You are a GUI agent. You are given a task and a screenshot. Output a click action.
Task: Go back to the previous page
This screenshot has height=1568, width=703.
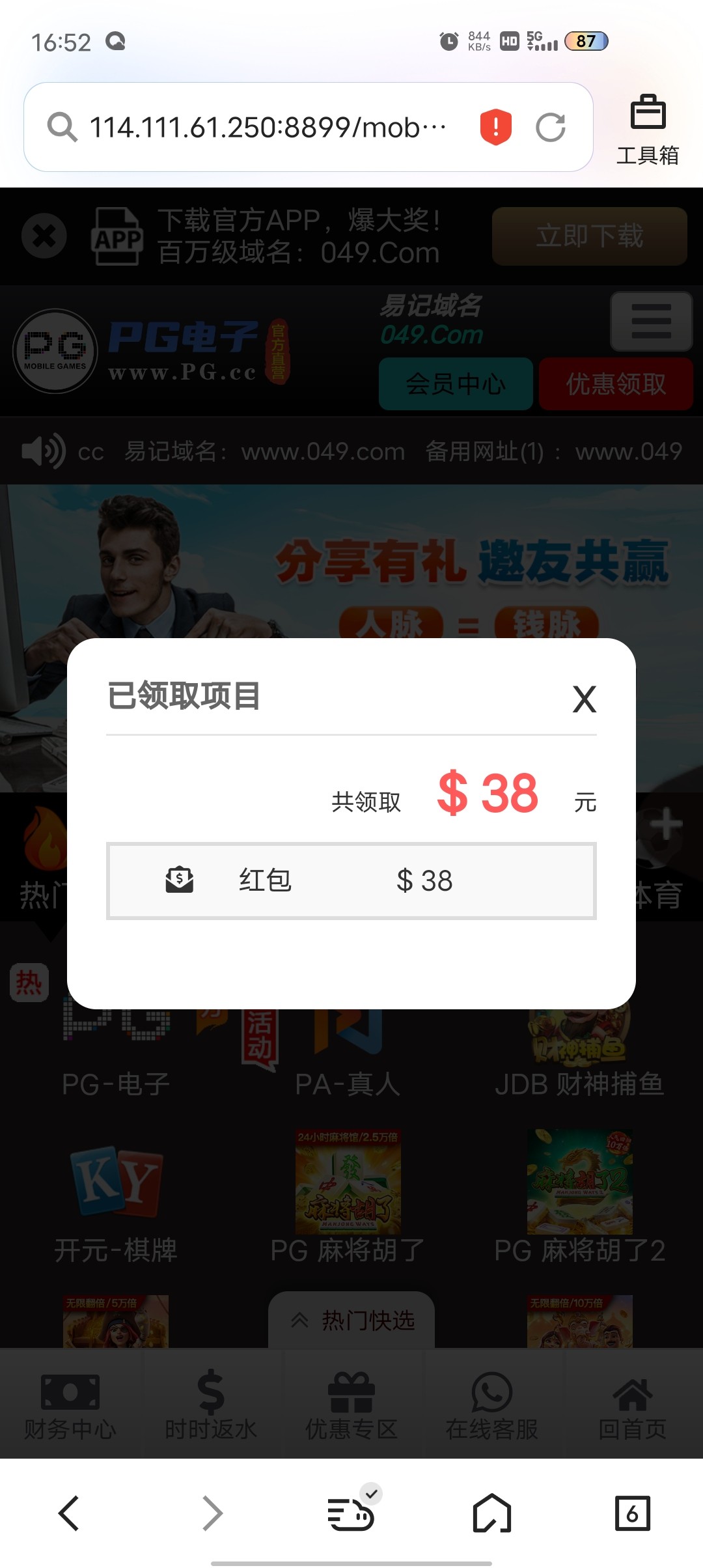[x=69, y=1513]
